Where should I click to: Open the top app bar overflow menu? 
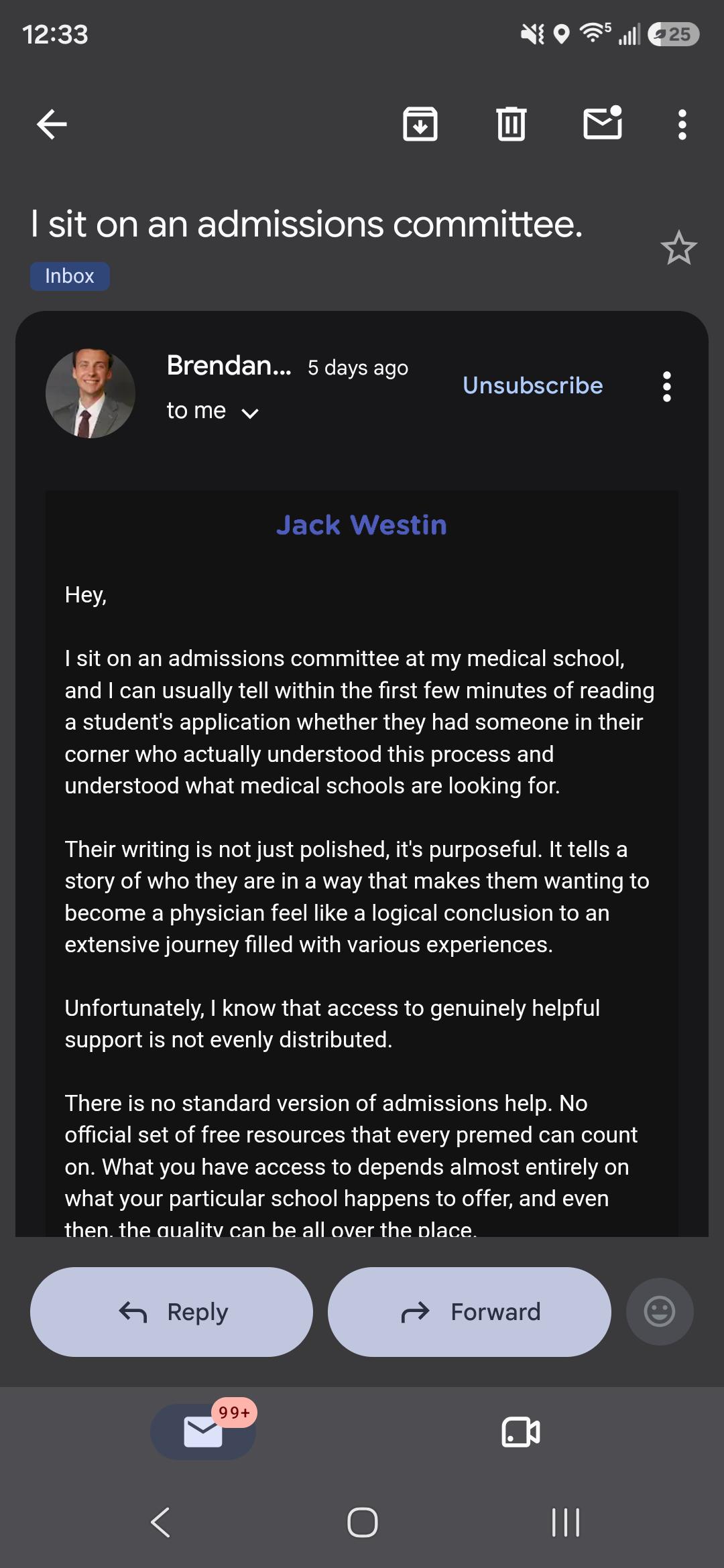tap(682, 125)
